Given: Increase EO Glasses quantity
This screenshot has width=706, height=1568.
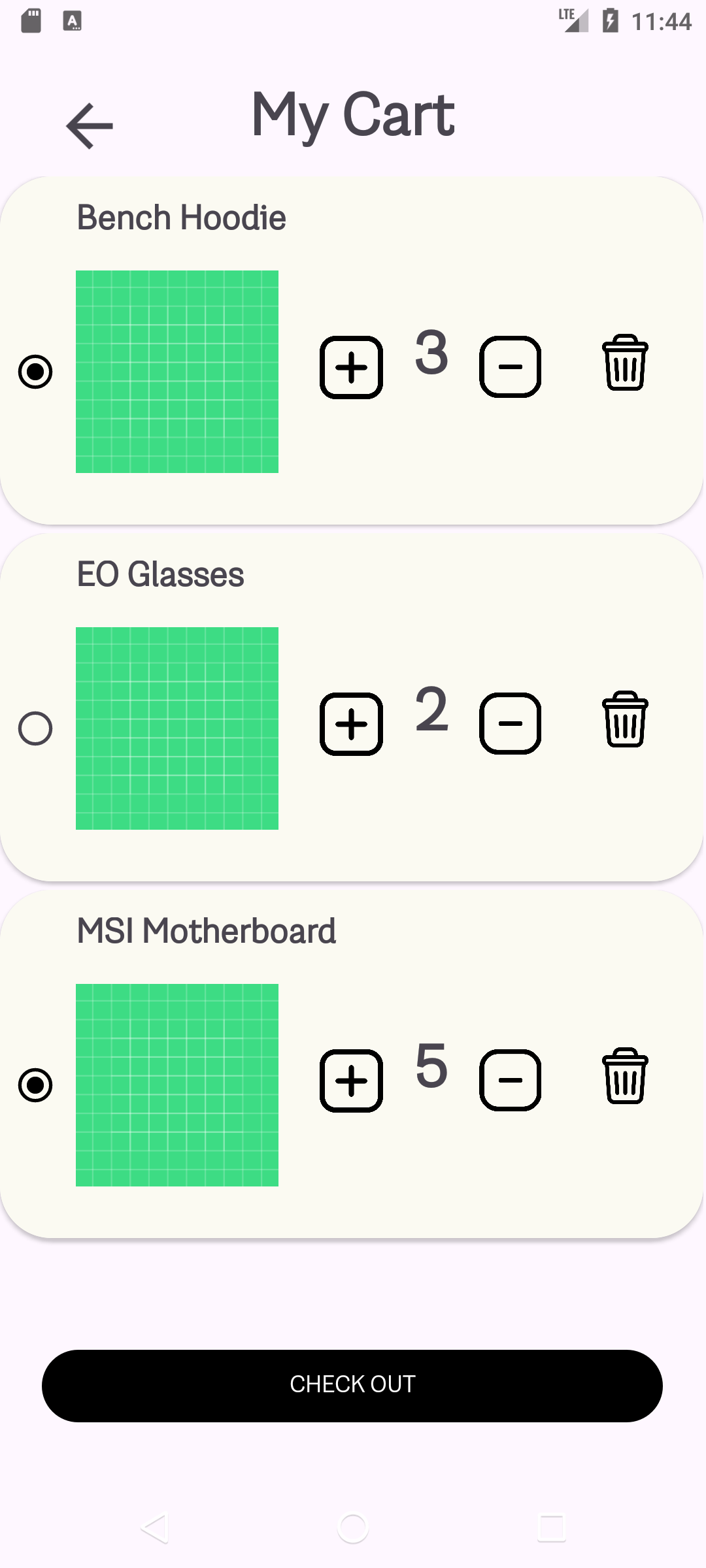Looking at the screenshot, I should pos(351,724).
